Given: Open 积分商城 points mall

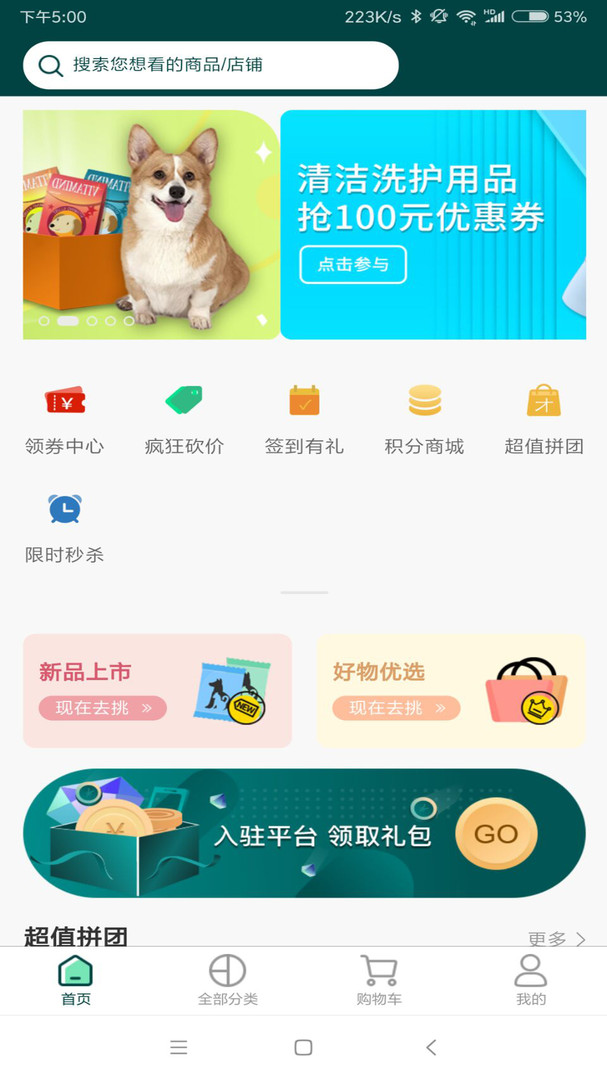Looking at the screenshot, I should click(x=424, y=418).
